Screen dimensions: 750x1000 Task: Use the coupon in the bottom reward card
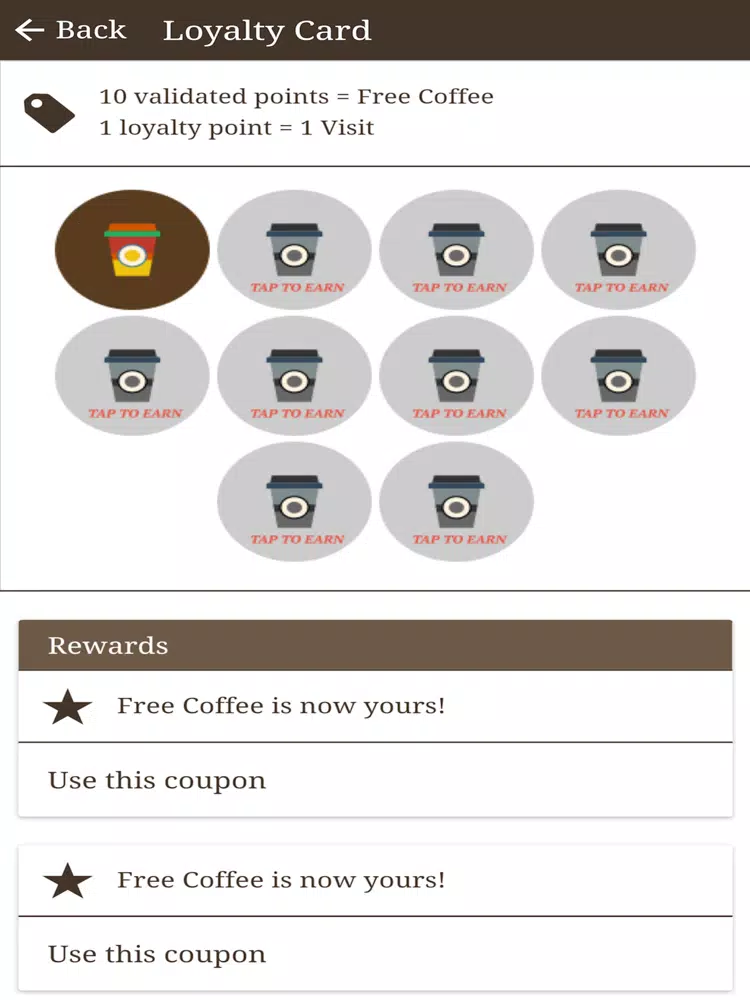pyautogui.click(x=157, y=954)
